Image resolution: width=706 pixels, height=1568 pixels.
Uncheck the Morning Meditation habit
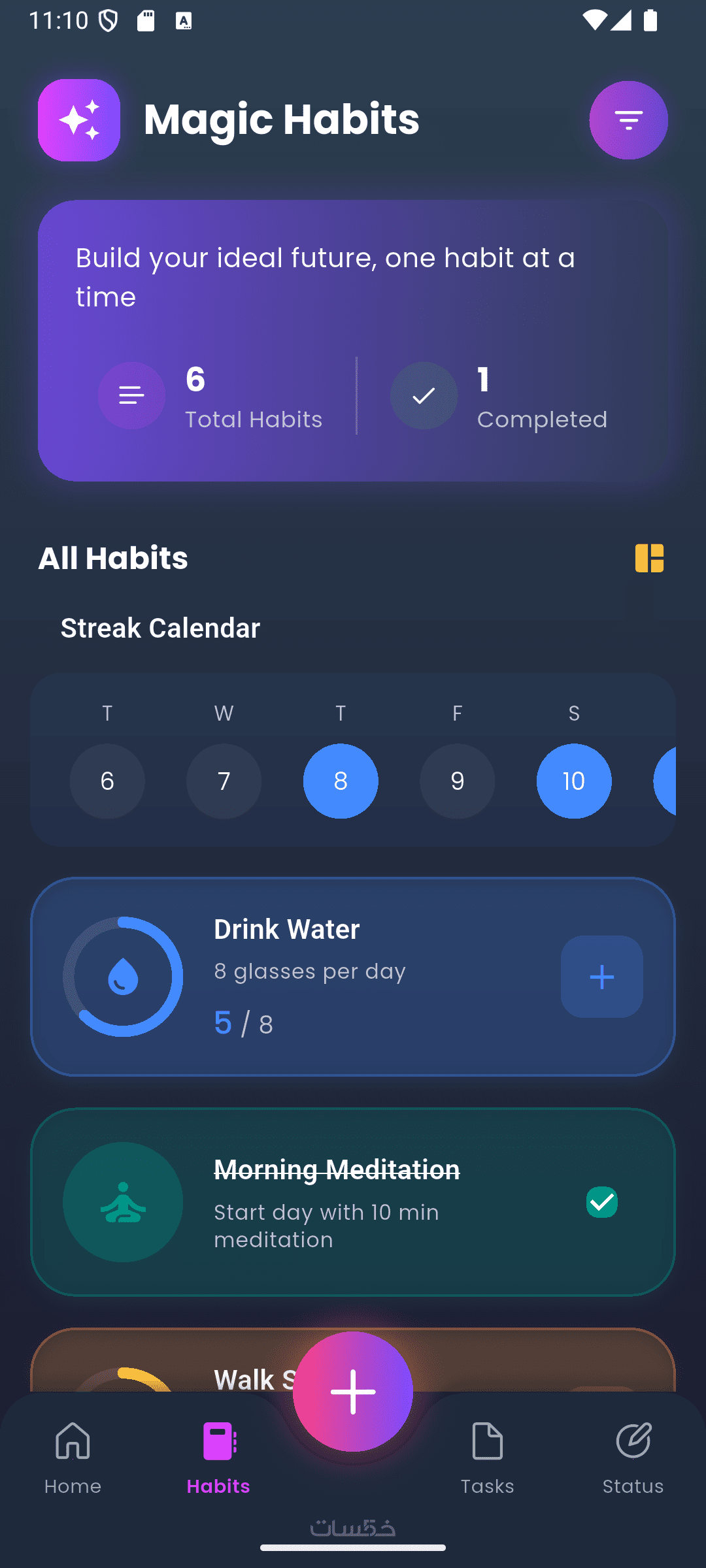point(601,1202)
